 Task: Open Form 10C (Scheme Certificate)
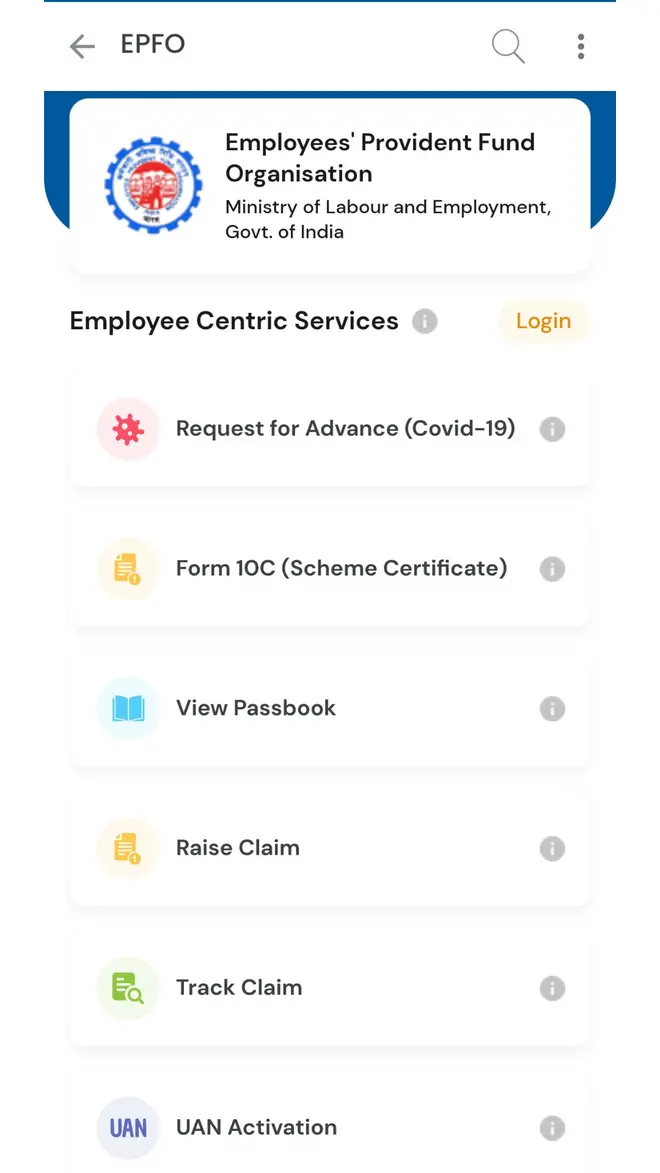(x=330, y=569)
